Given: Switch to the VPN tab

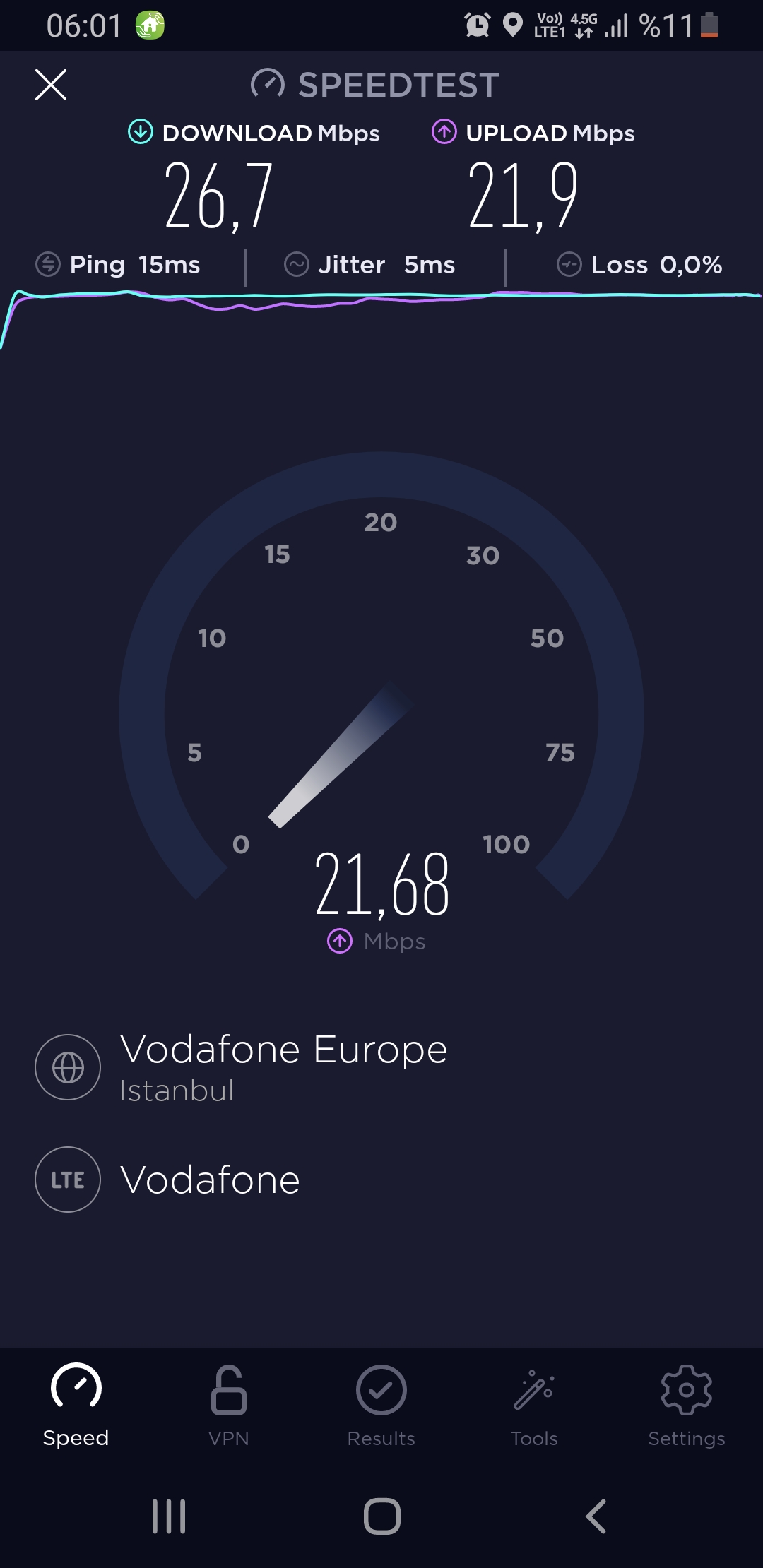Looking at the screenshot, I should 229,1406.
